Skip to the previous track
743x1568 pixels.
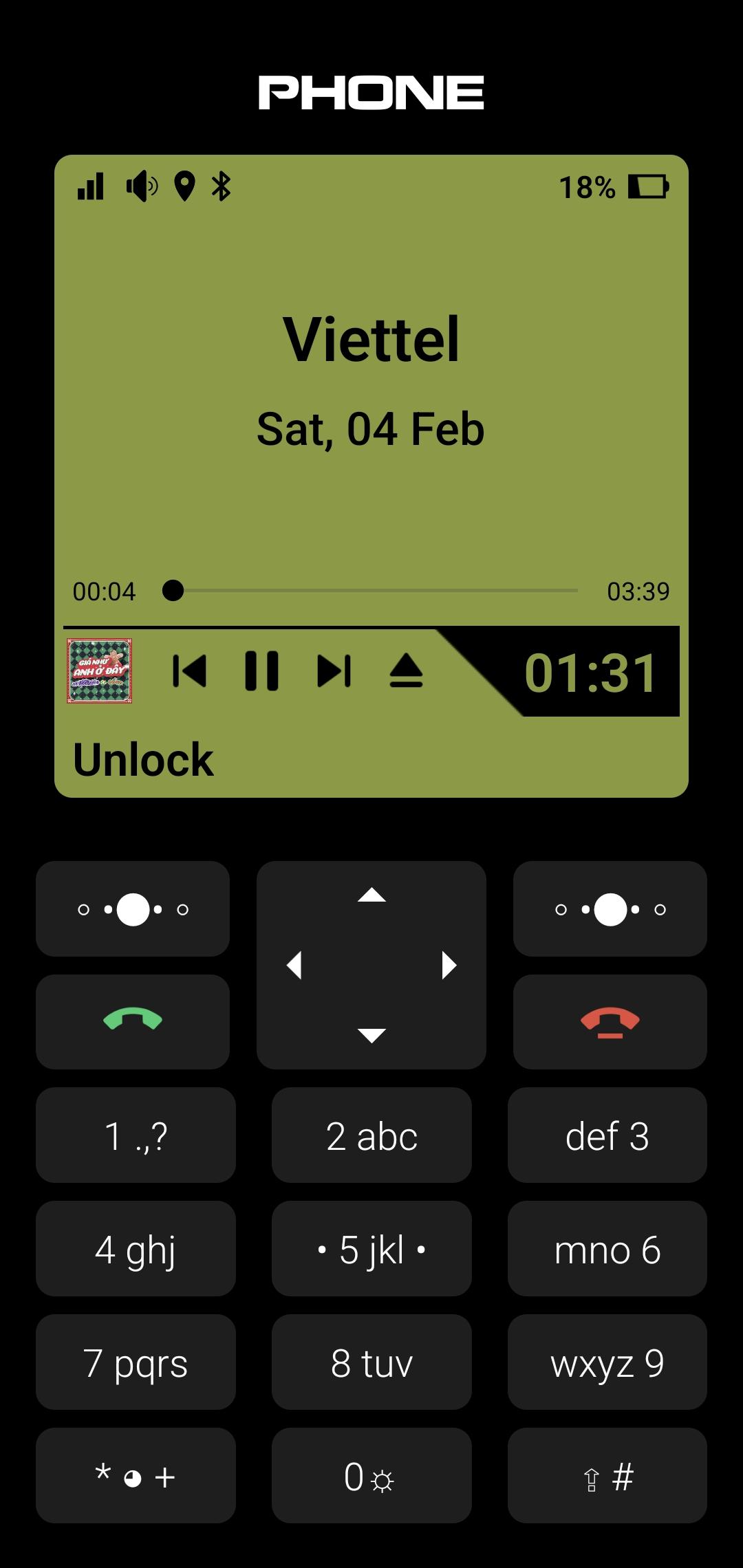tap(189, 671)
